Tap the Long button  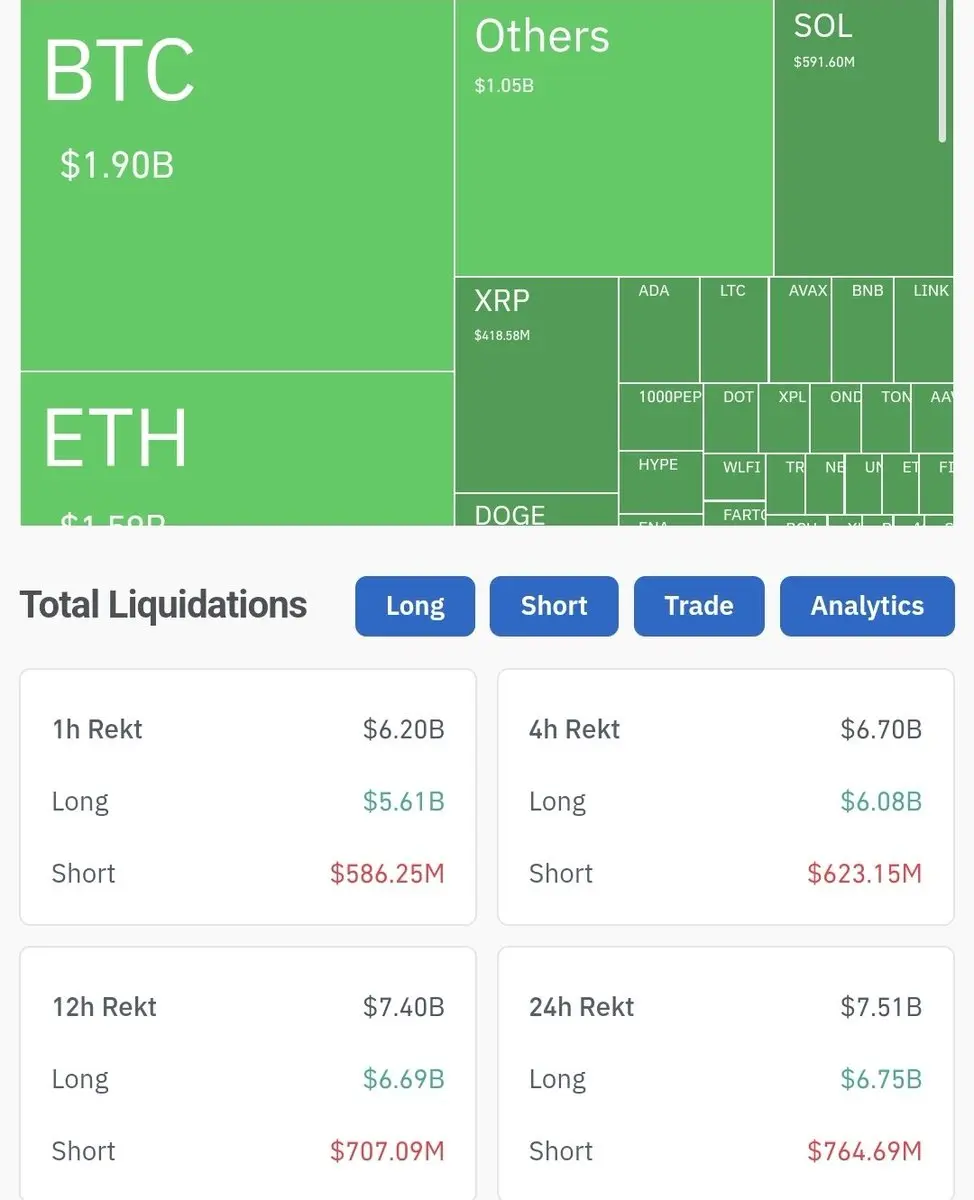click(x=414, y=606)
